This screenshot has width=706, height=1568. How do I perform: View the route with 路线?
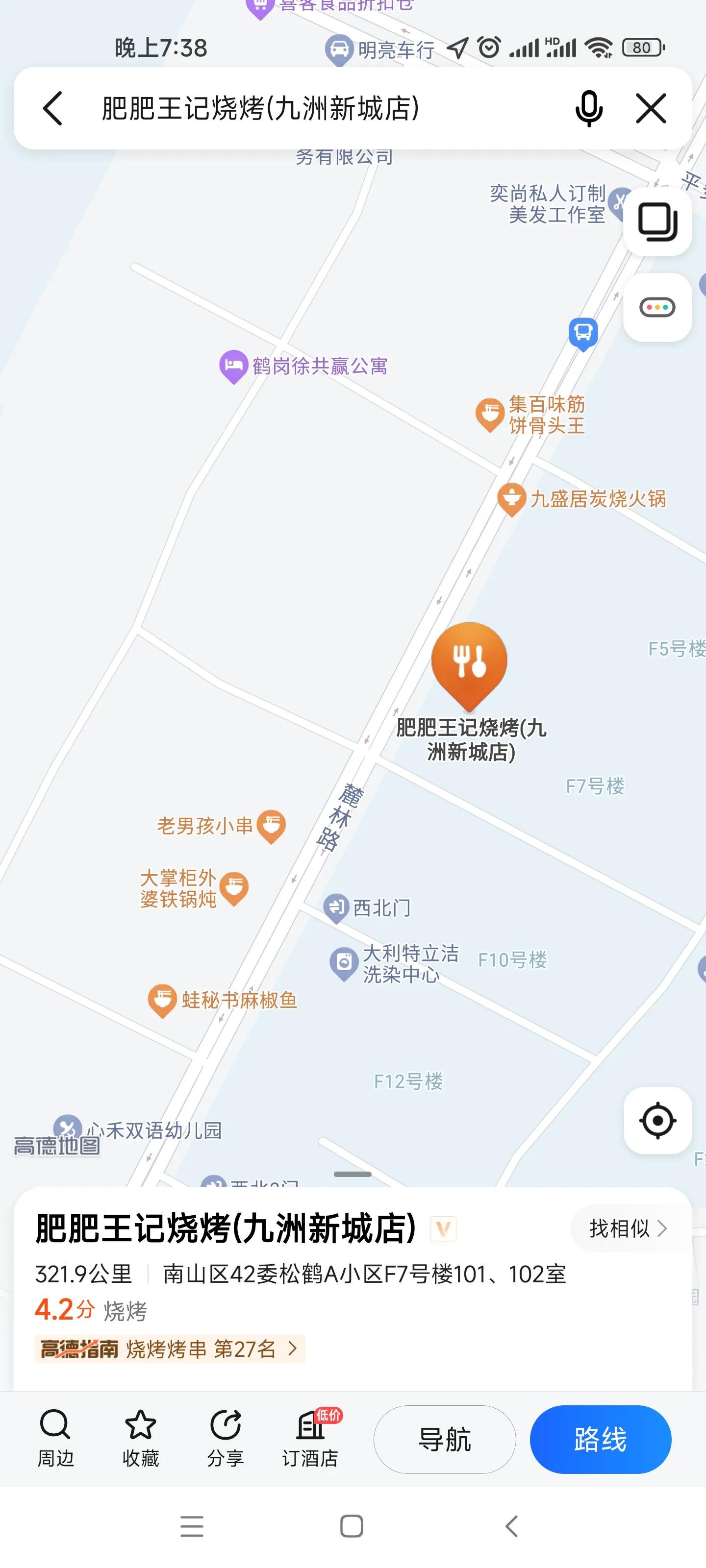point(600,1439)
